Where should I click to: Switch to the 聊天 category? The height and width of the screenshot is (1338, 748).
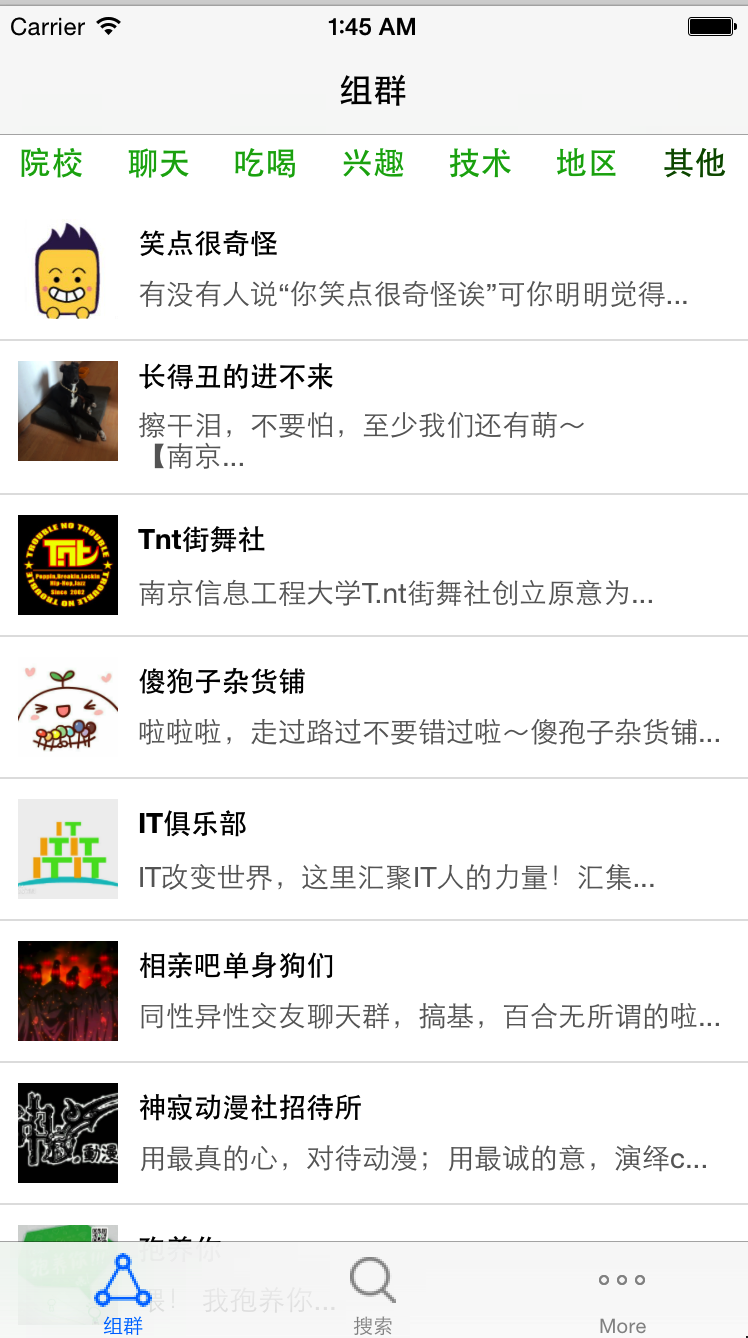click(x=159, y=163)
